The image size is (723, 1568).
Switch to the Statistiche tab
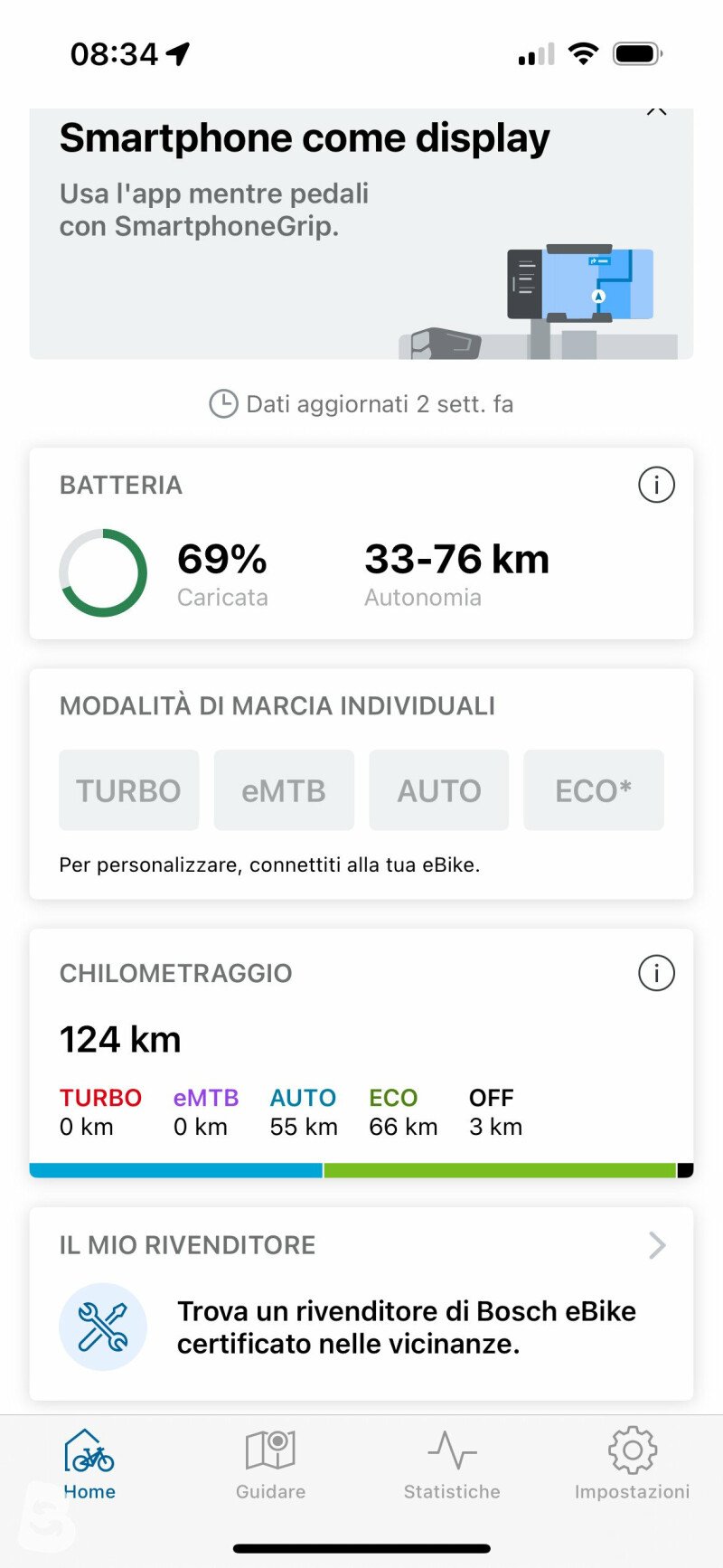coord(452,1465)
